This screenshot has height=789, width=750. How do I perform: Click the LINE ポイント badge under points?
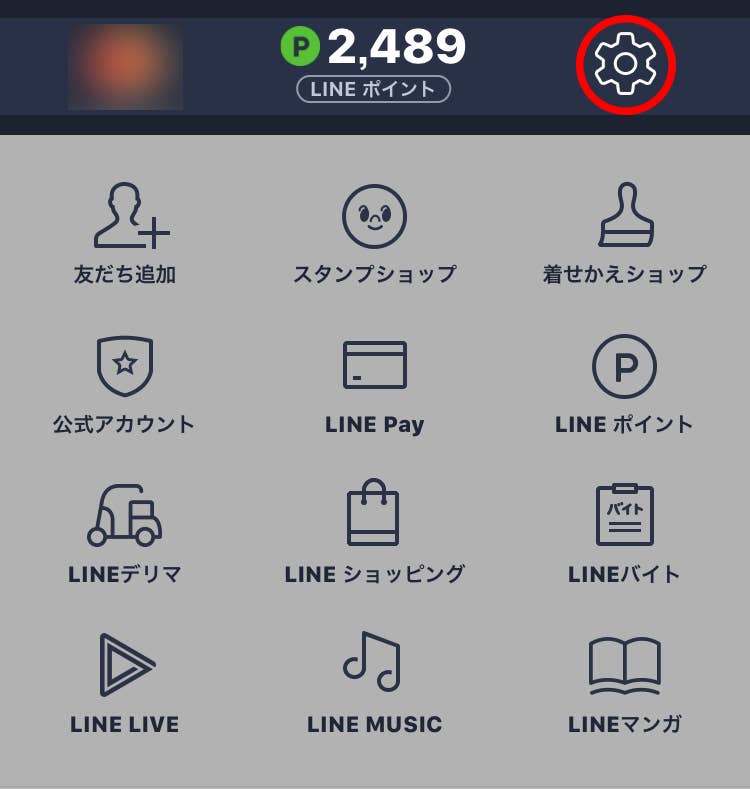tap(374, 89)
